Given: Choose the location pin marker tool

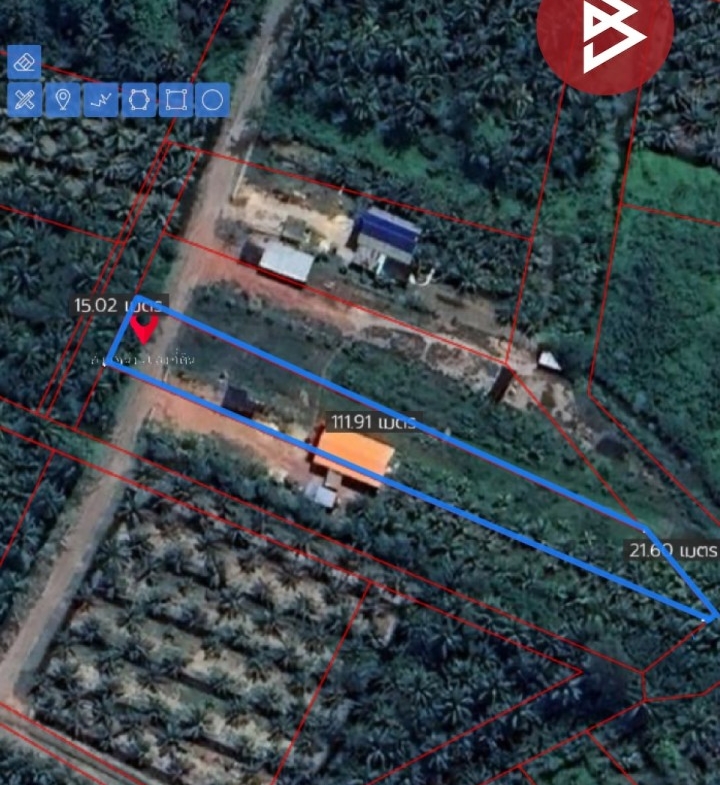Looking at the screenshot, I should 63,100.
